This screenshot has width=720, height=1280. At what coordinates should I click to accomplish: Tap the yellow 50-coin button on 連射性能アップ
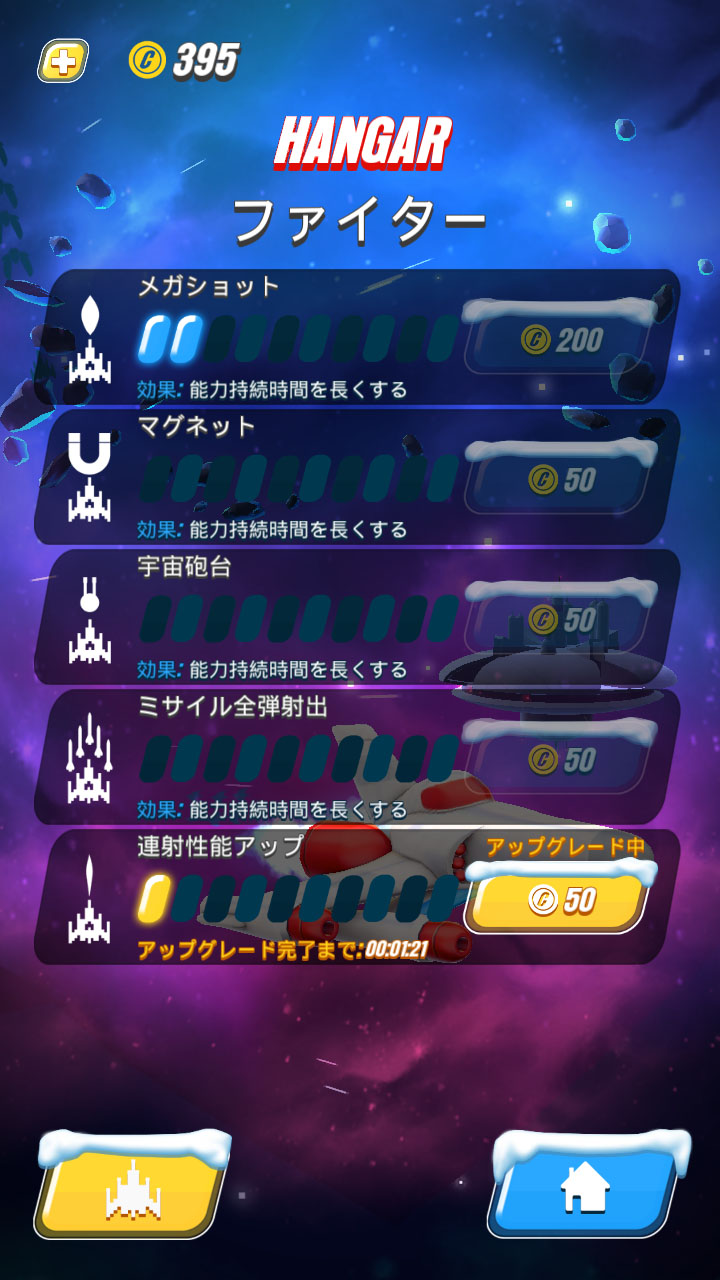pyautogui.click(x=560, y=898)
